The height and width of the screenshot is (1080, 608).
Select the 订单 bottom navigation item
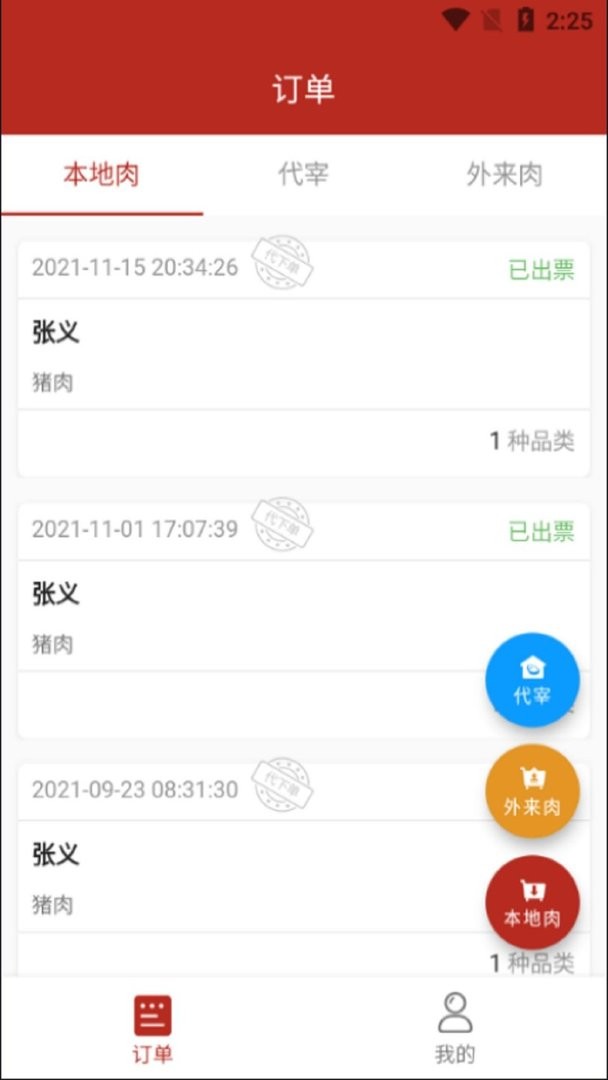pyautogui.click(x=152, y=1028)
